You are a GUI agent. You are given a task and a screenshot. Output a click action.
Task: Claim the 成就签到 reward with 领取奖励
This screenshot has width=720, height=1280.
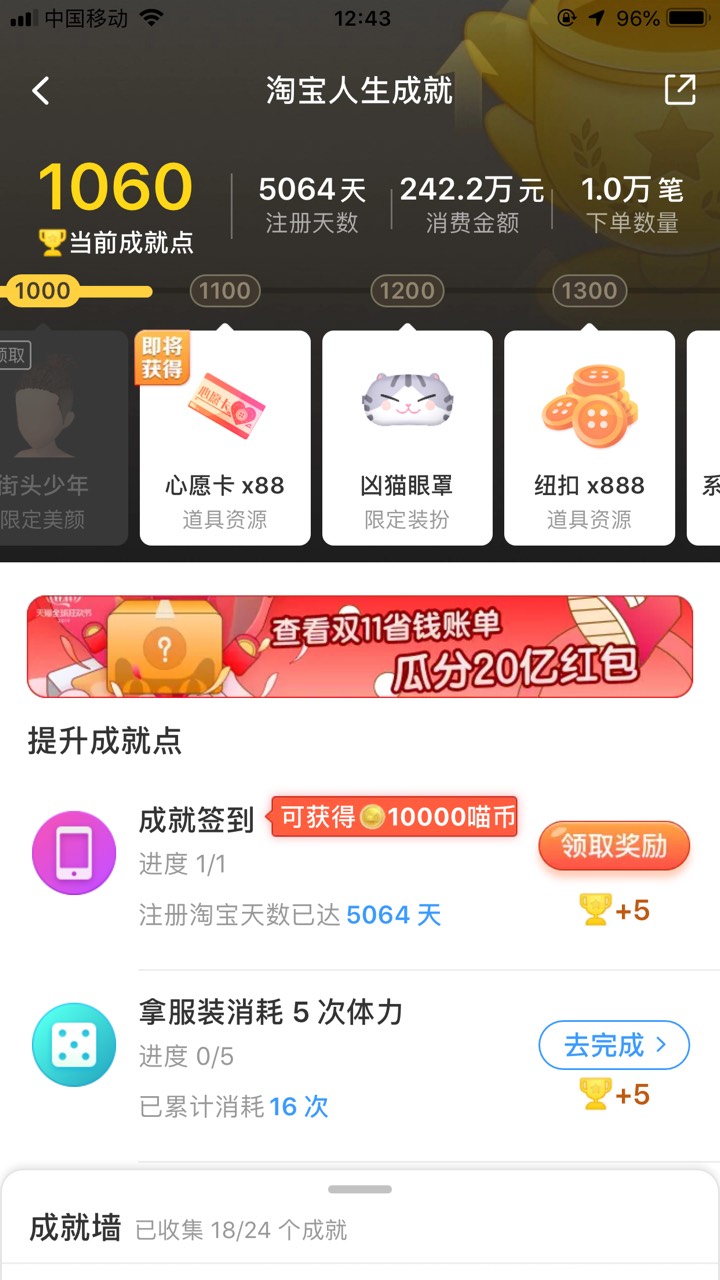pyautogui.click(x=614, y=847)
